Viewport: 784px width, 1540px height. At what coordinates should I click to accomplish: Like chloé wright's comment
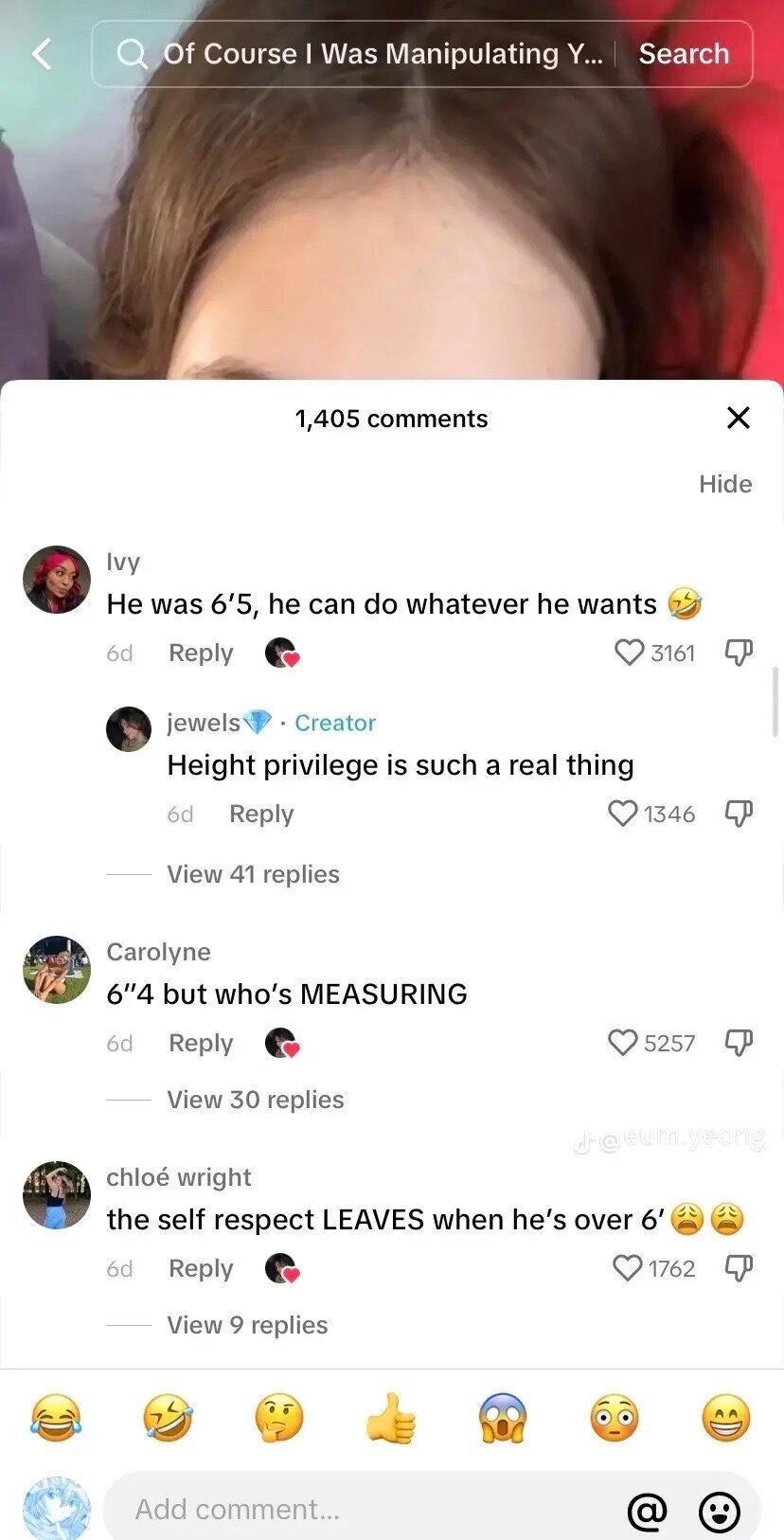tap(628, 1268)
